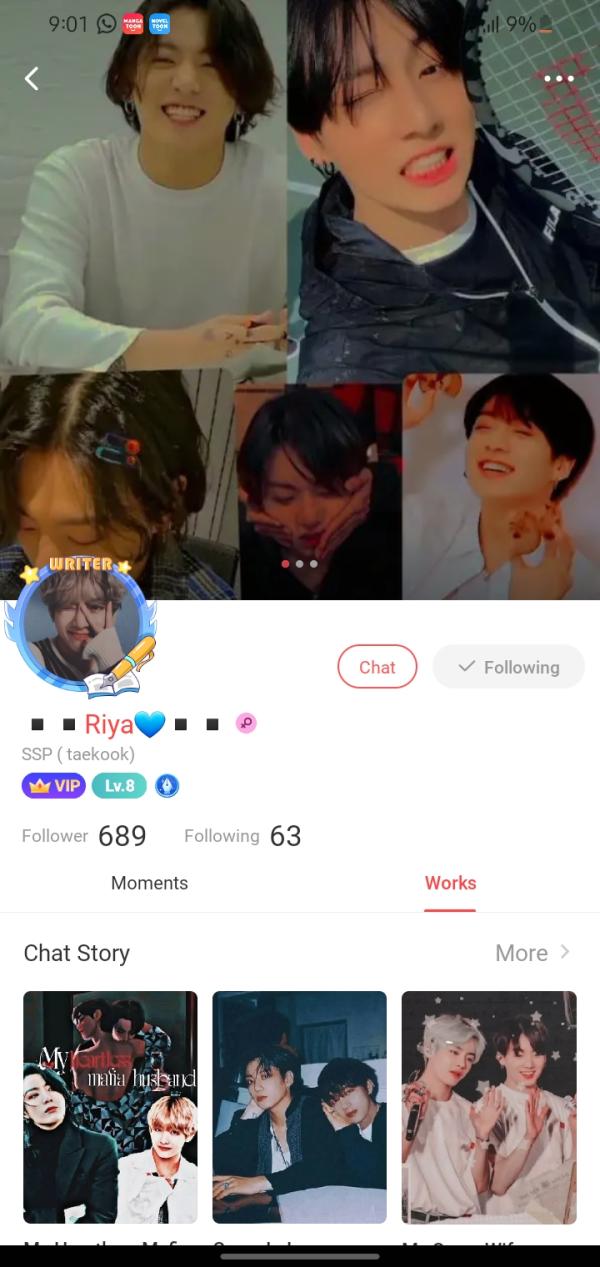Go back using the top-left arrow
The width and height of the screenshot is (600, 1267).
[32, 78]
